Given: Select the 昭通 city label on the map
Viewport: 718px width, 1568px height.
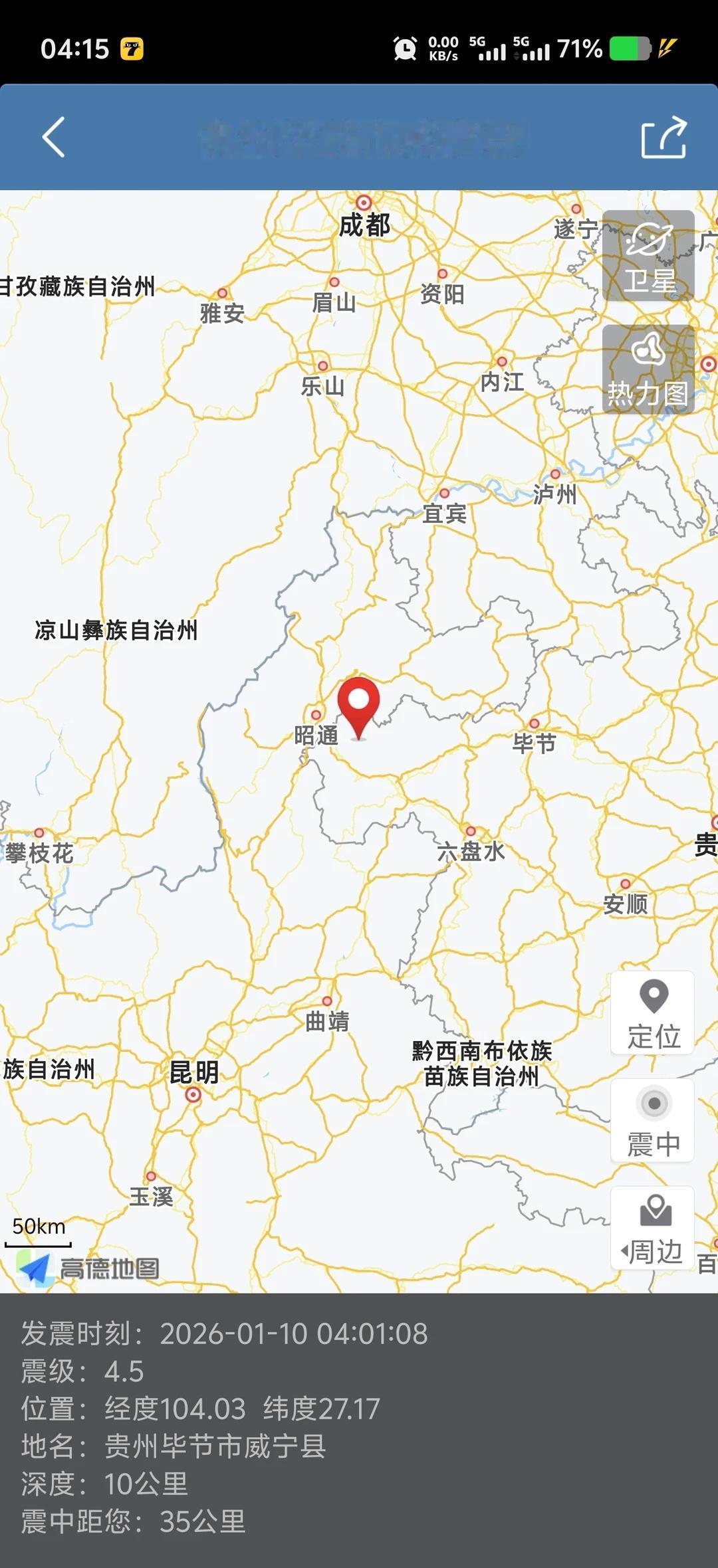Looking at the screenshot, I should tap(315, 736).
